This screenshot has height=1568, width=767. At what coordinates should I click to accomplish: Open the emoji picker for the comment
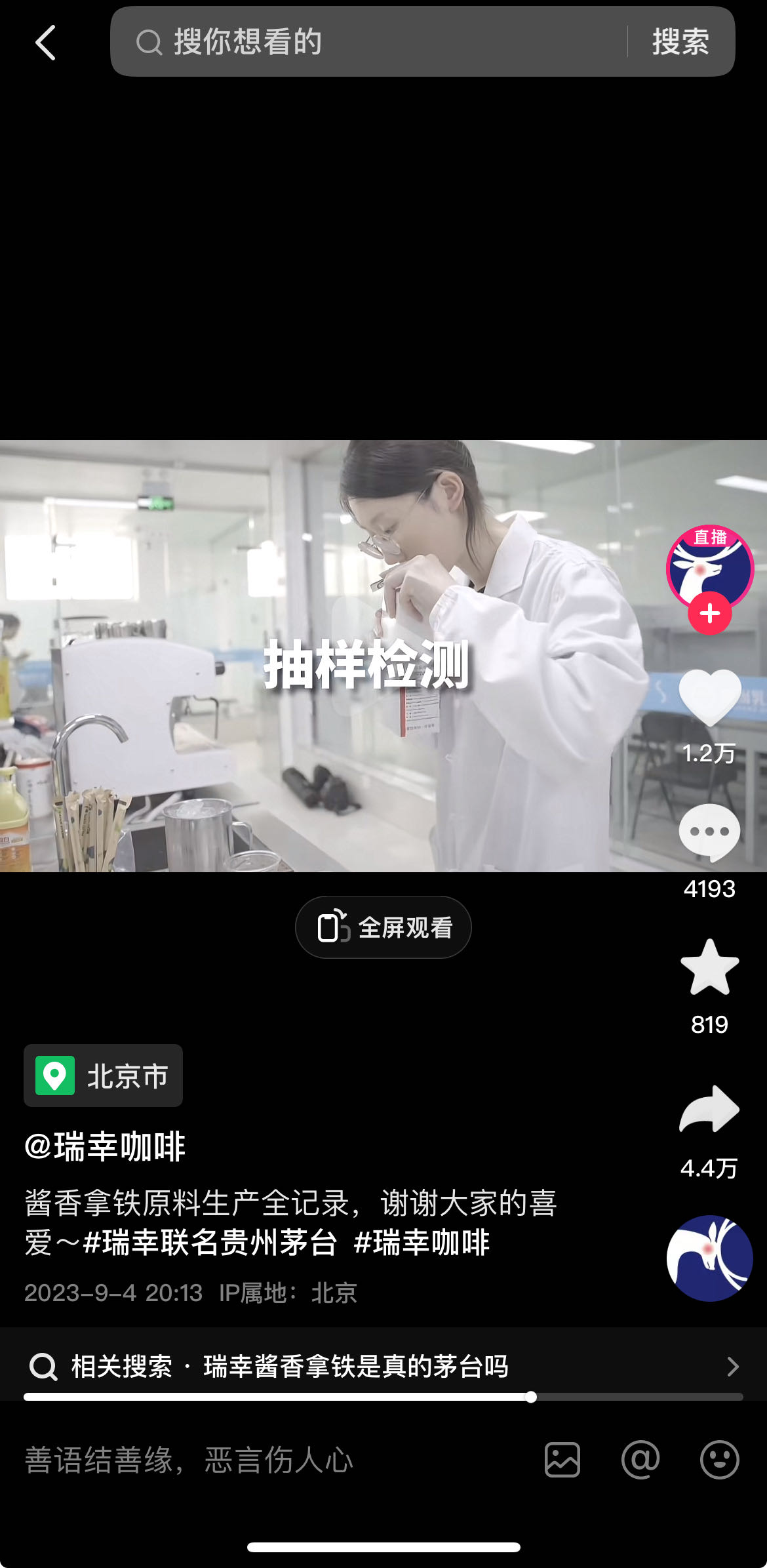tap(719, 1460)
